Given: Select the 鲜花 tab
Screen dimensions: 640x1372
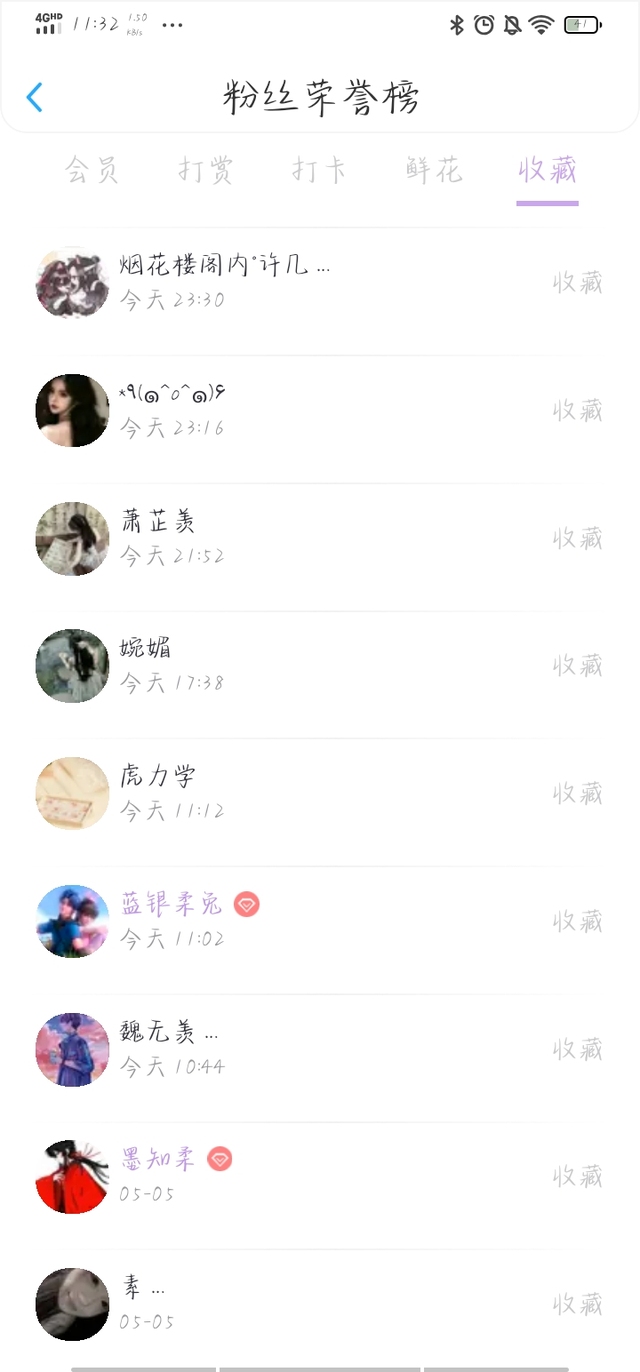Looking at the screenshot, I should 434,171.
